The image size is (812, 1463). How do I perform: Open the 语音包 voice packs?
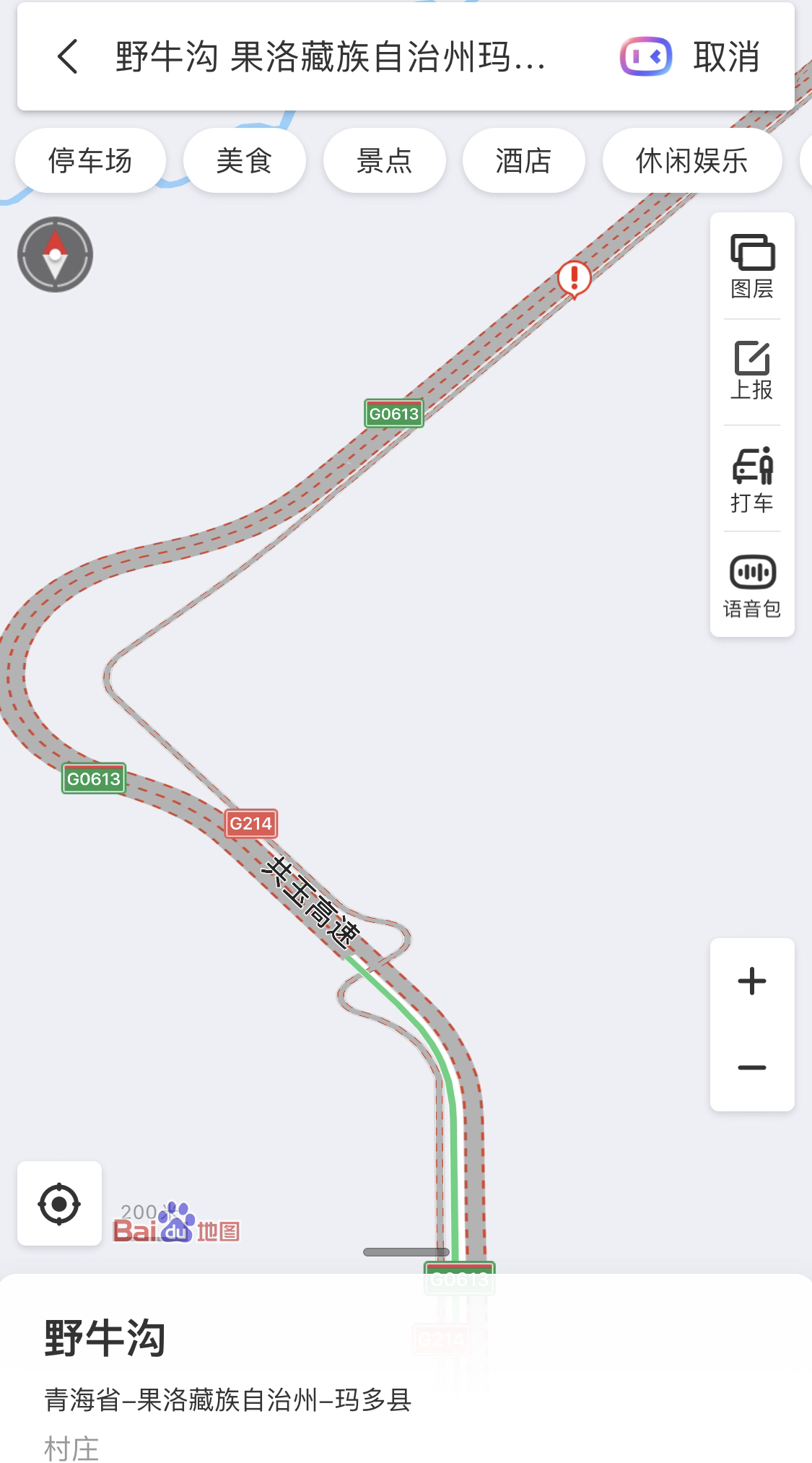click(x=752, y=586)
